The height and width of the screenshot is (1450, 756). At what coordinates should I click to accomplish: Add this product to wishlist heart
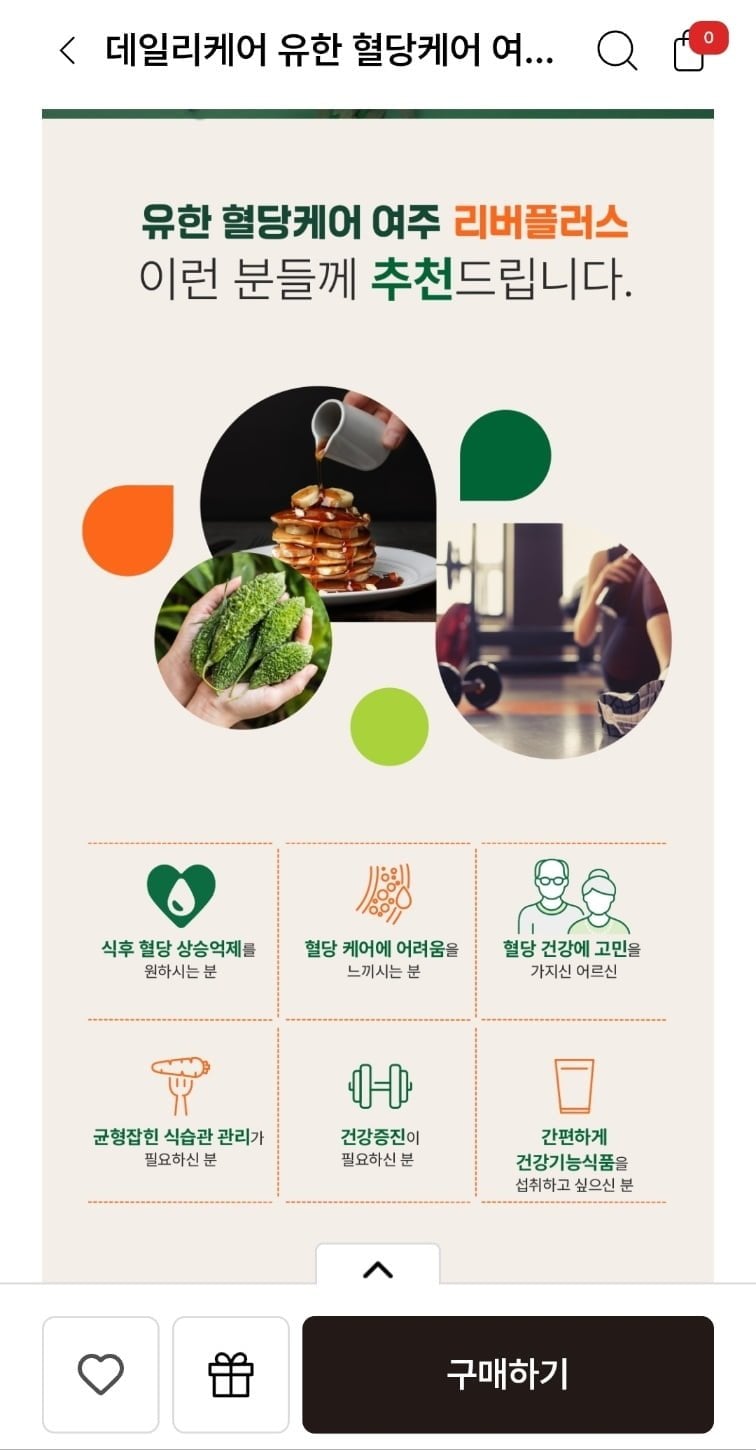pyautogui.click(x=101, y=1374)
